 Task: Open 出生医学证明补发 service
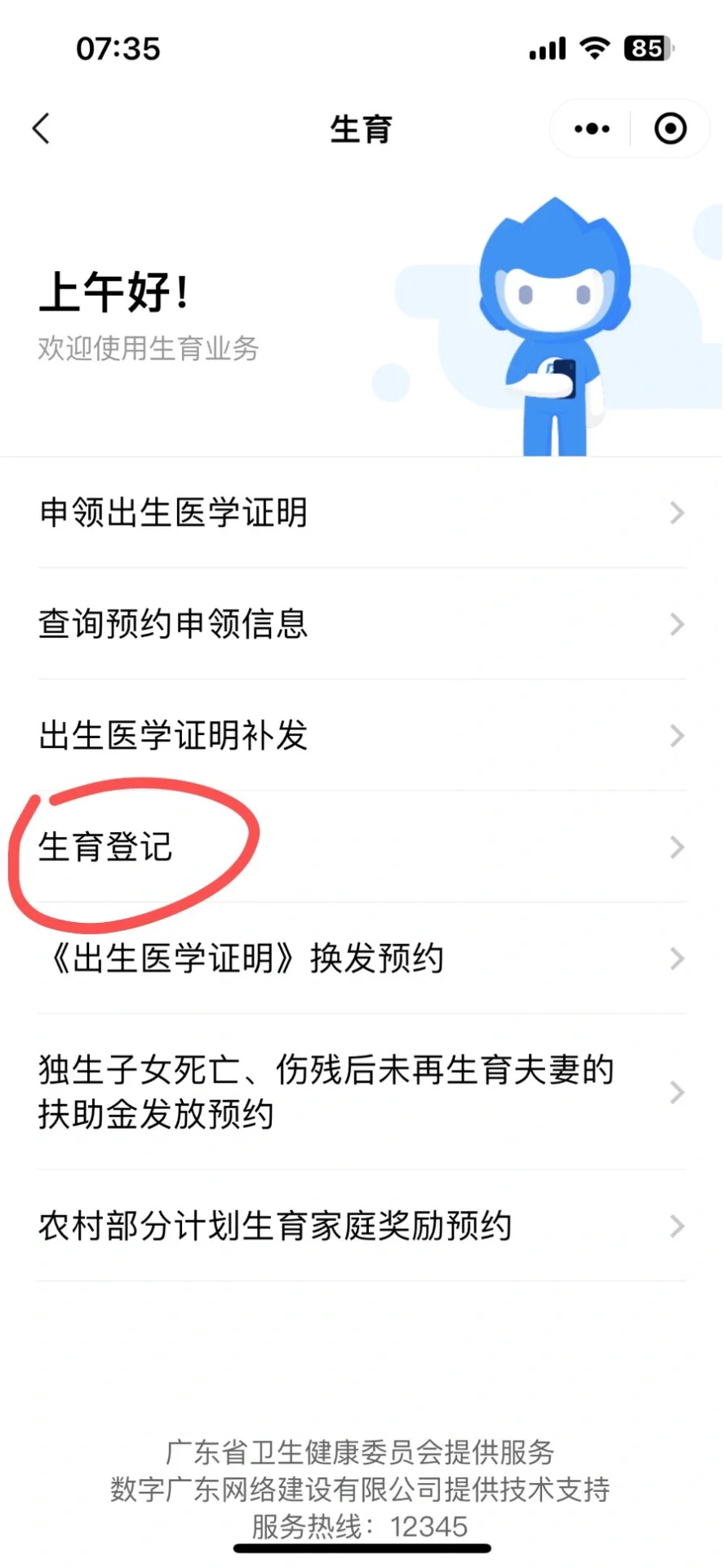[361, 736]
